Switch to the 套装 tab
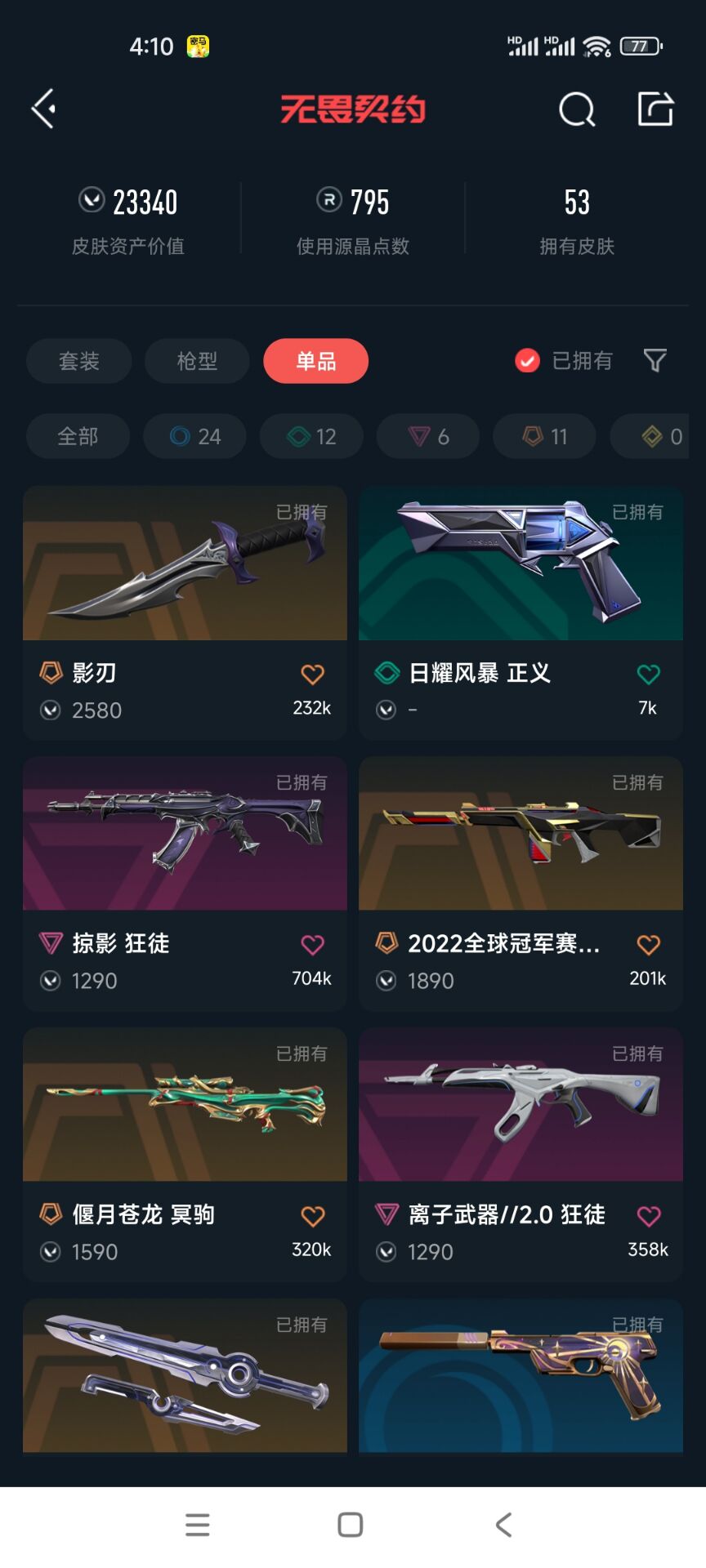This screenshot has width=706, height=1568. tap(79, 361)
